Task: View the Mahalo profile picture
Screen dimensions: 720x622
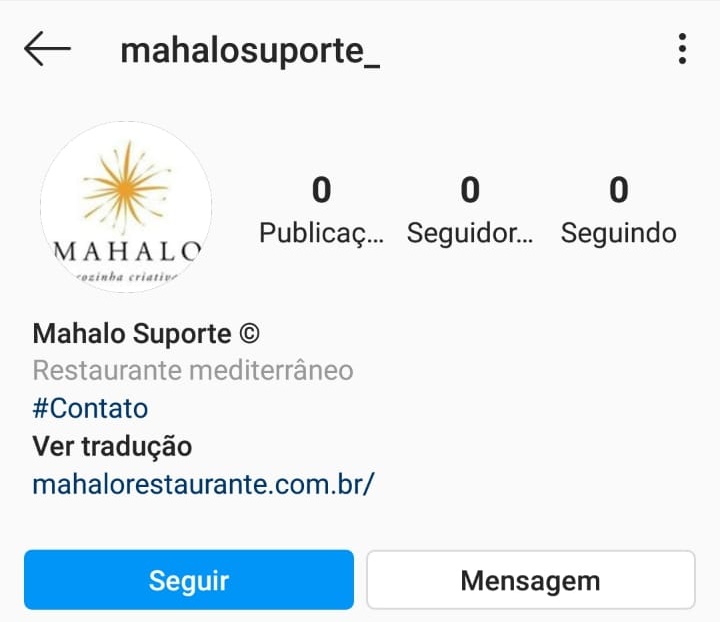Action: [x=126, y=207]
